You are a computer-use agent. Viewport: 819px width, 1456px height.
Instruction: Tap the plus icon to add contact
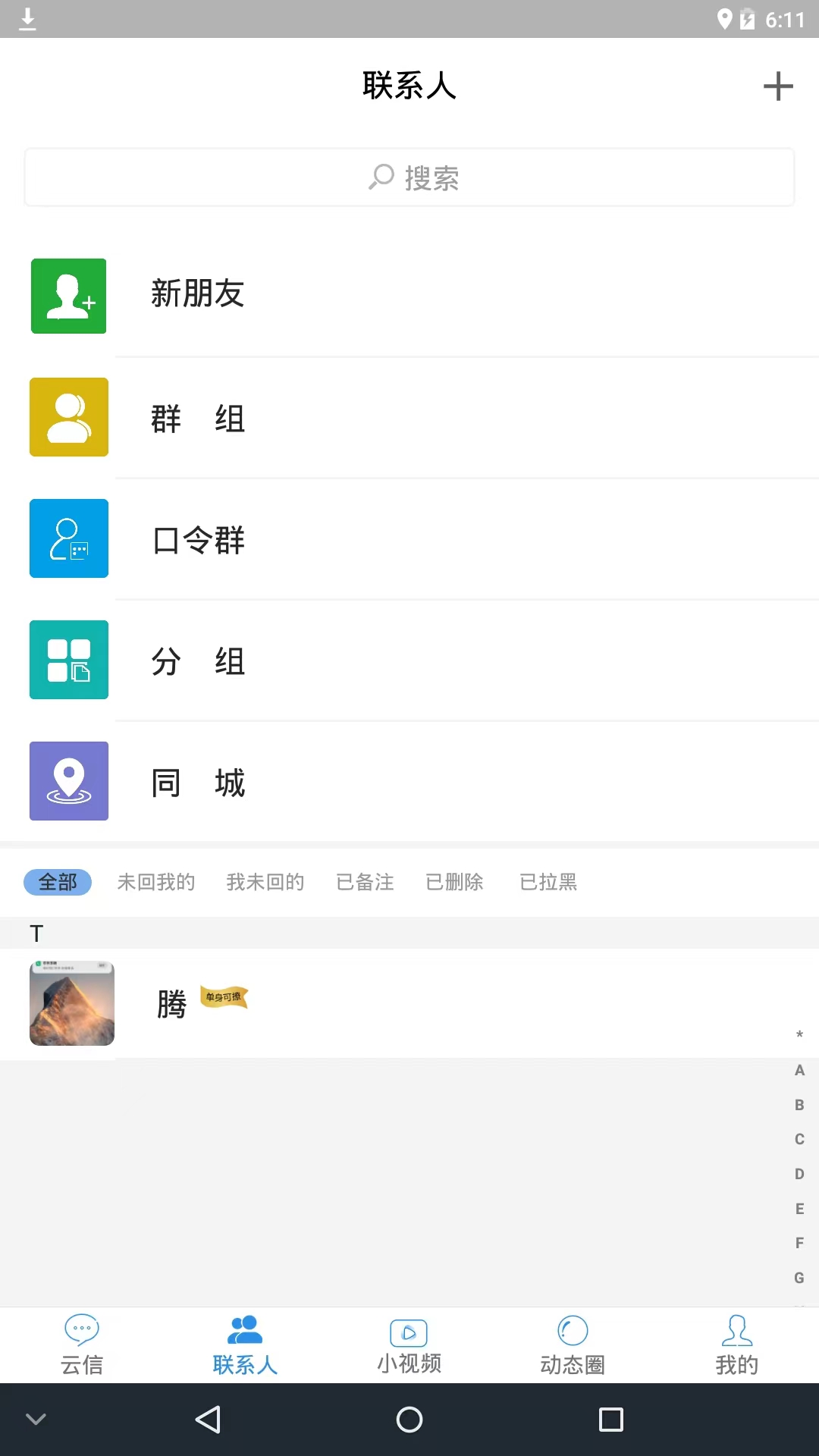777,86
